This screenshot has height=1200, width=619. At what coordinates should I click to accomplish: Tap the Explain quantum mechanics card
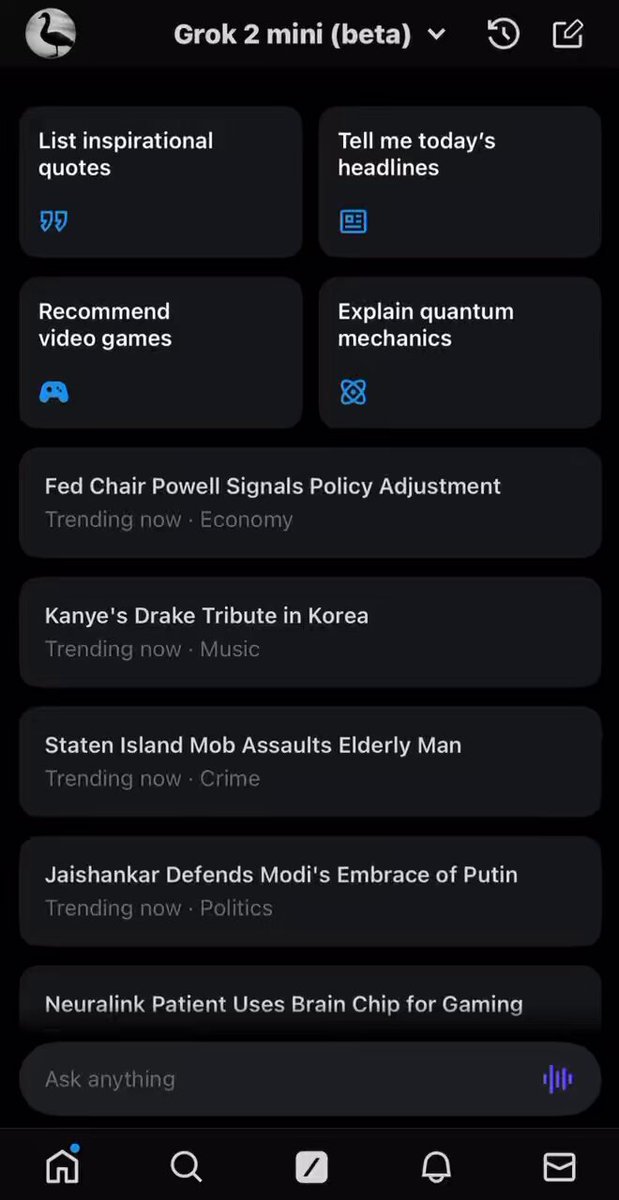click(x=460, y=353)
